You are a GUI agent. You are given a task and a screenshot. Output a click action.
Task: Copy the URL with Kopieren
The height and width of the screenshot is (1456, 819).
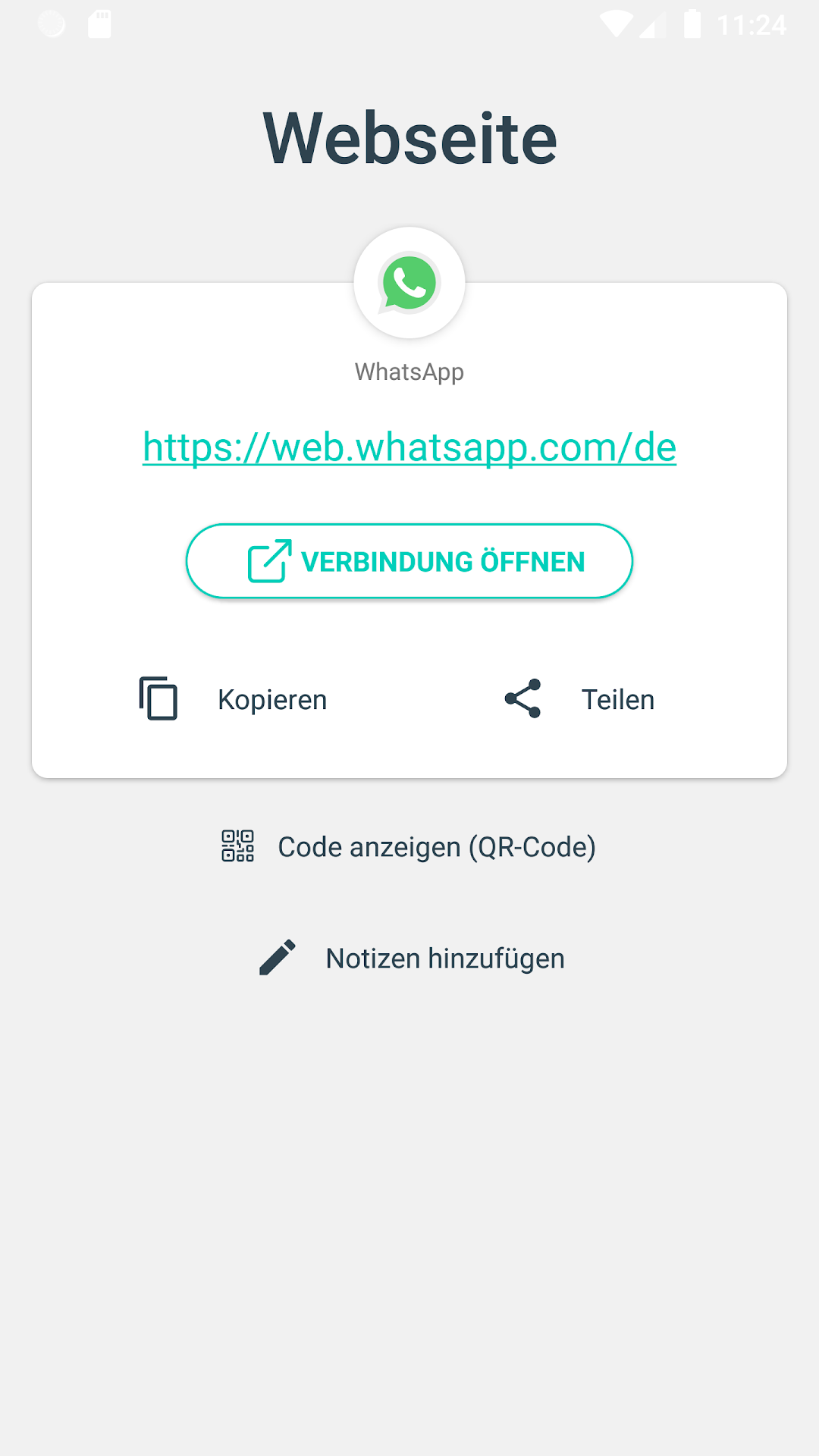tap(234, 698)
